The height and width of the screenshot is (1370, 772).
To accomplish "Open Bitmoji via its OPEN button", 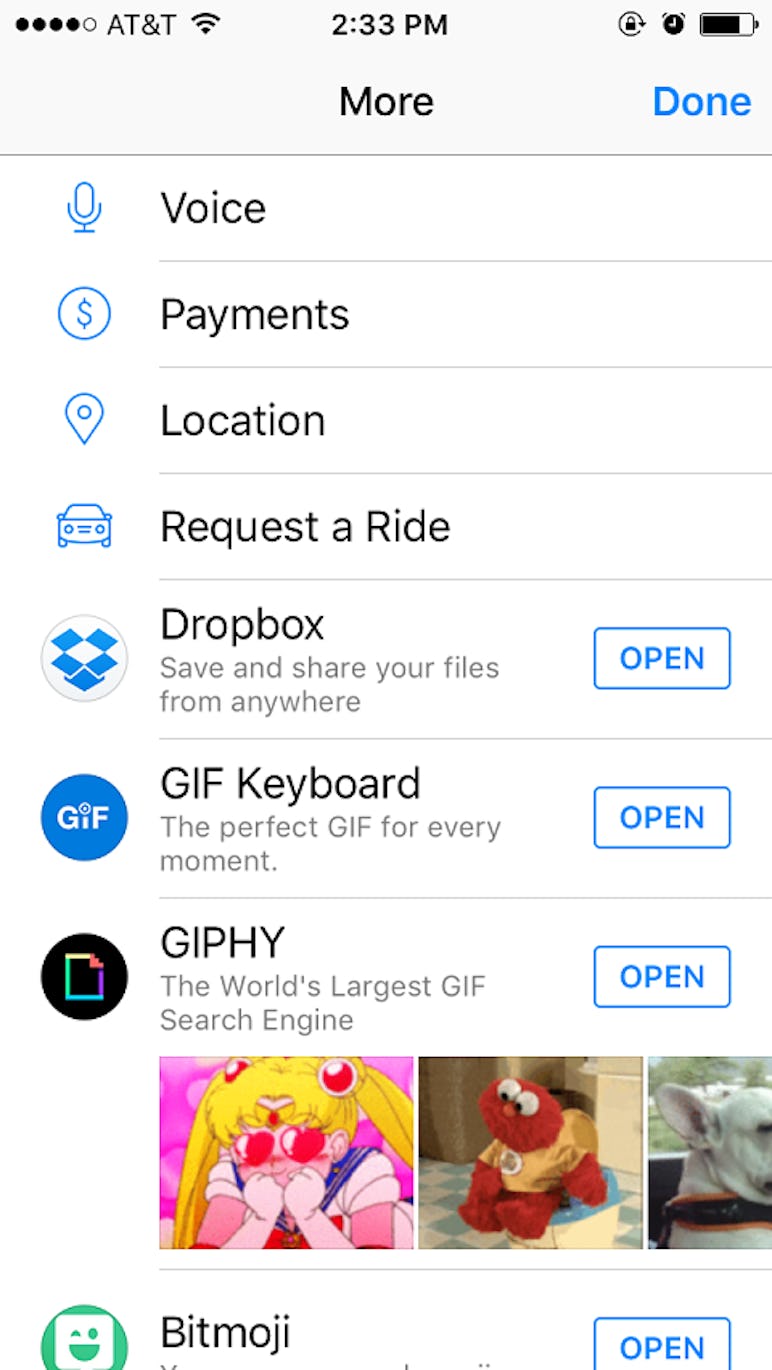I will [662, 1347].
